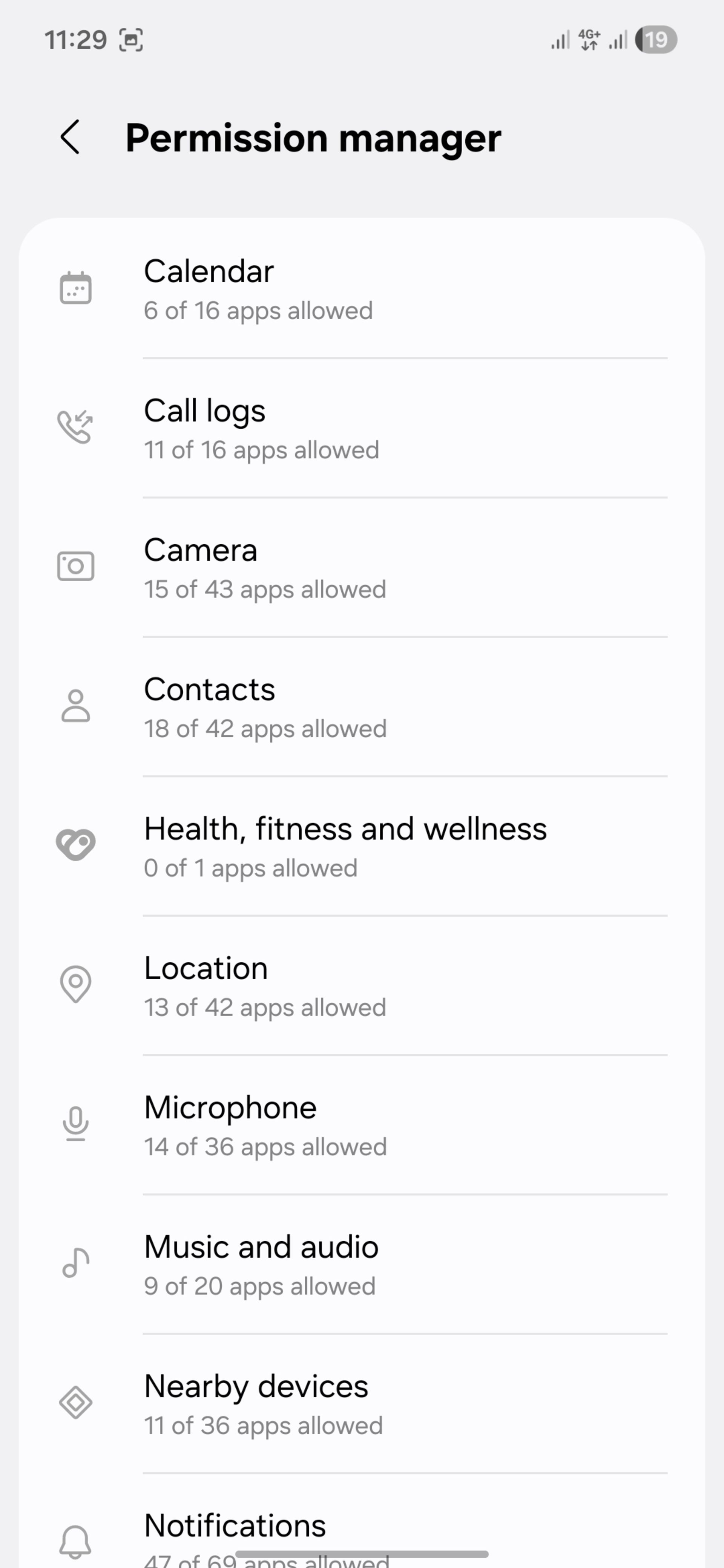This screenshot has height=1568, width=724.
Task: View apps with Call logs access
Action: point(362,429)
